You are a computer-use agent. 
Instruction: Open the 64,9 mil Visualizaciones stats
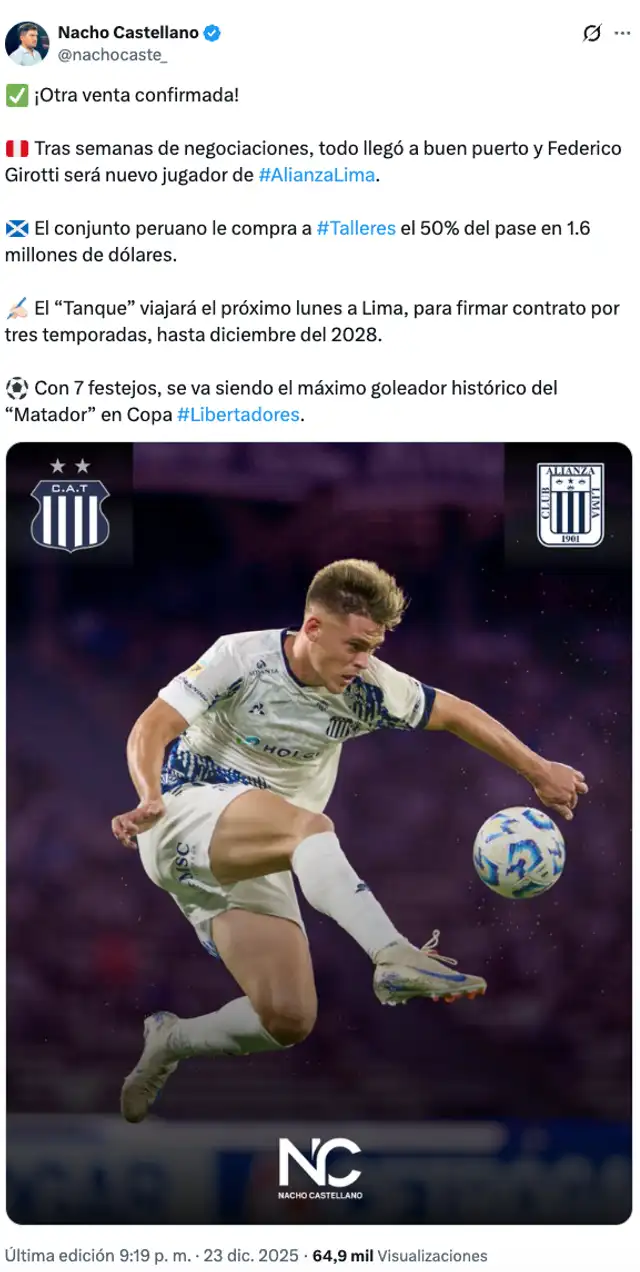[400, 1256]
